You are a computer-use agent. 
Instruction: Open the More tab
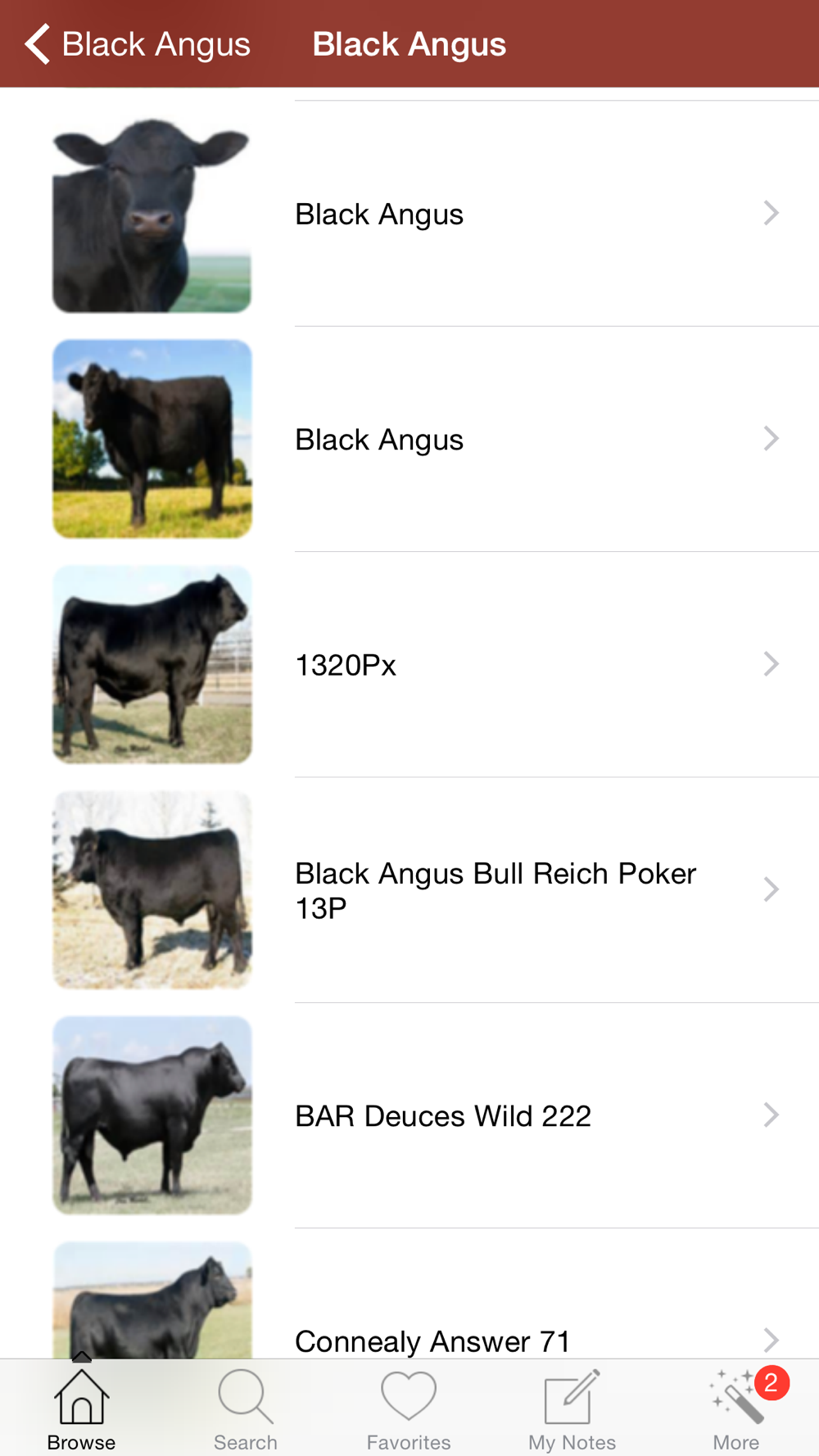point(736,1410)
